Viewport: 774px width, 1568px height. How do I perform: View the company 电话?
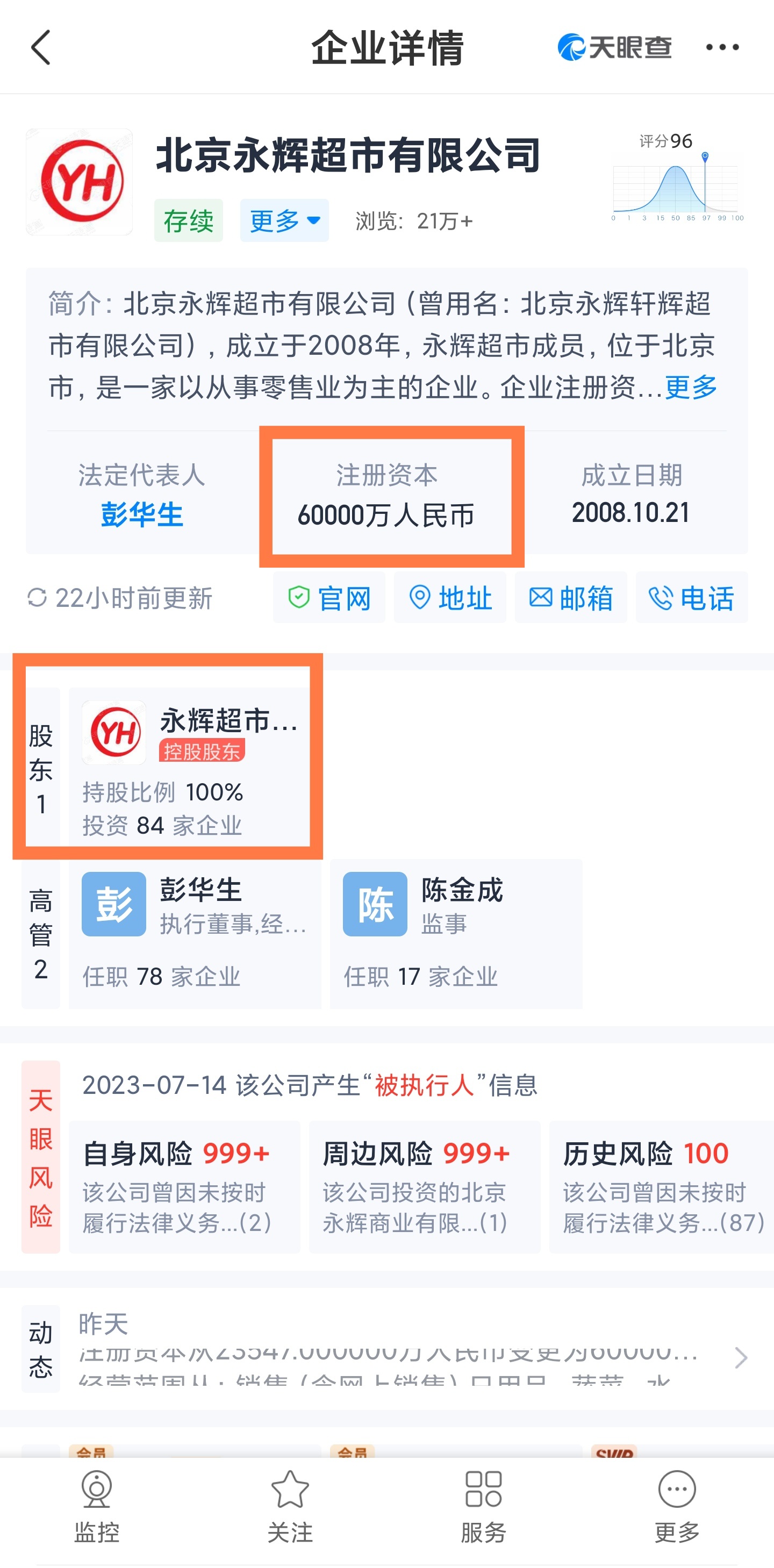coord(692,598)
